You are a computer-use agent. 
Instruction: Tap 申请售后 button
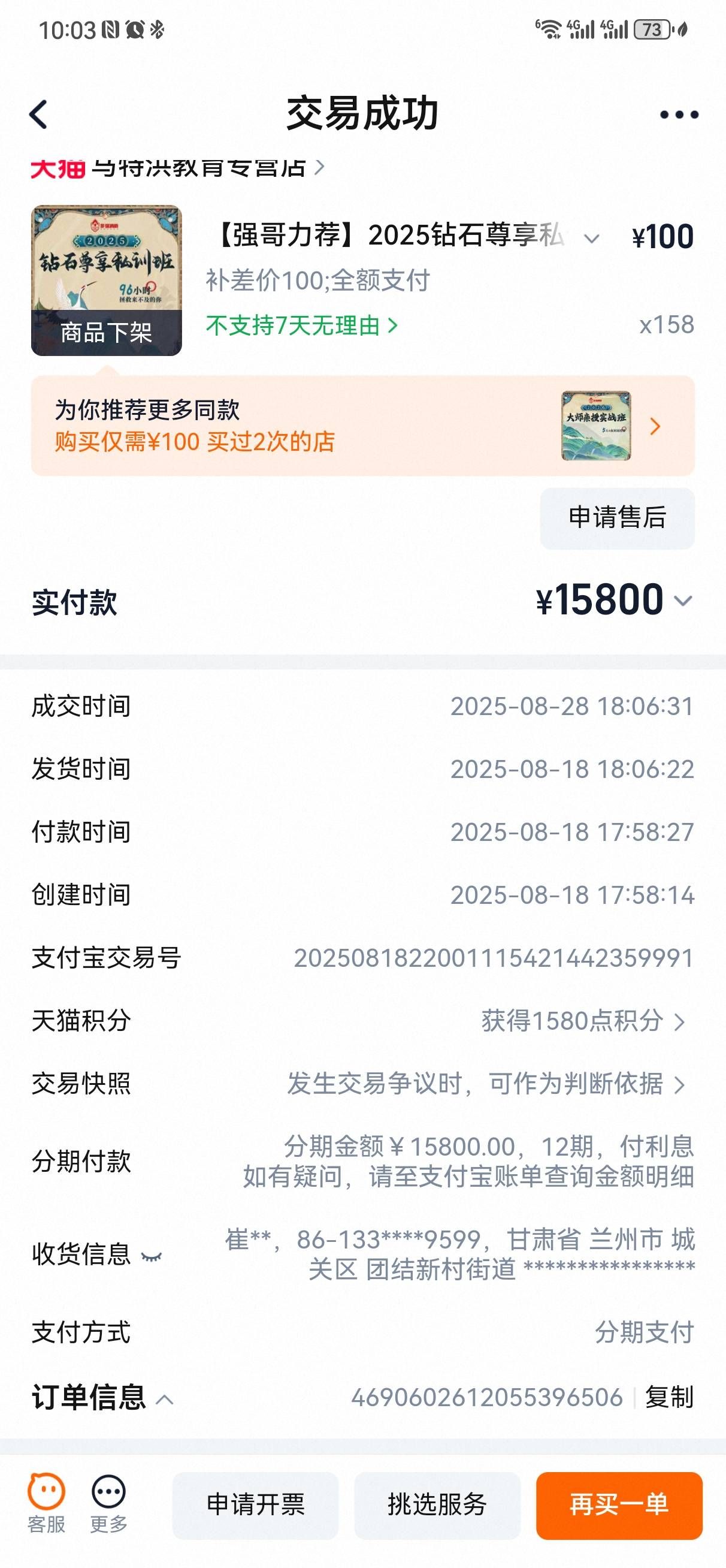[x=617, y=518]
